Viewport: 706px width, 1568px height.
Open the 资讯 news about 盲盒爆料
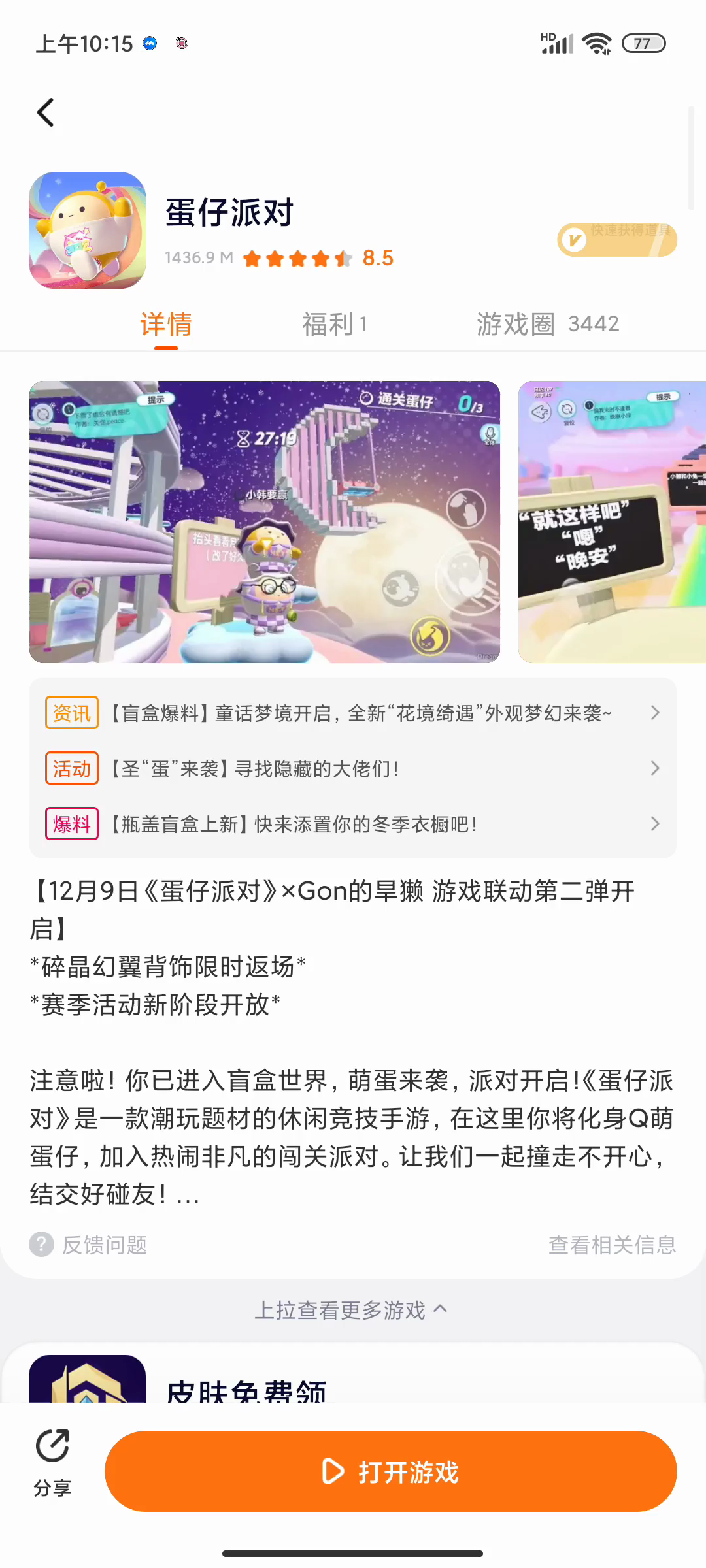pyautogui.click(x=353, y=713)
